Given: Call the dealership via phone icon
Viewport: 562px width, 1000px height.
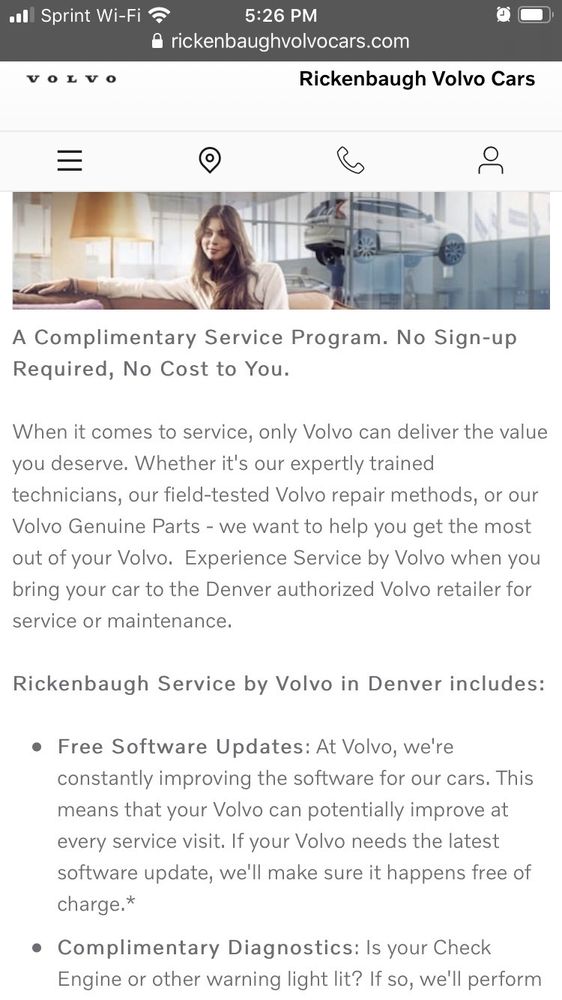Looking at the screenshot, I should tap(350, 160).
